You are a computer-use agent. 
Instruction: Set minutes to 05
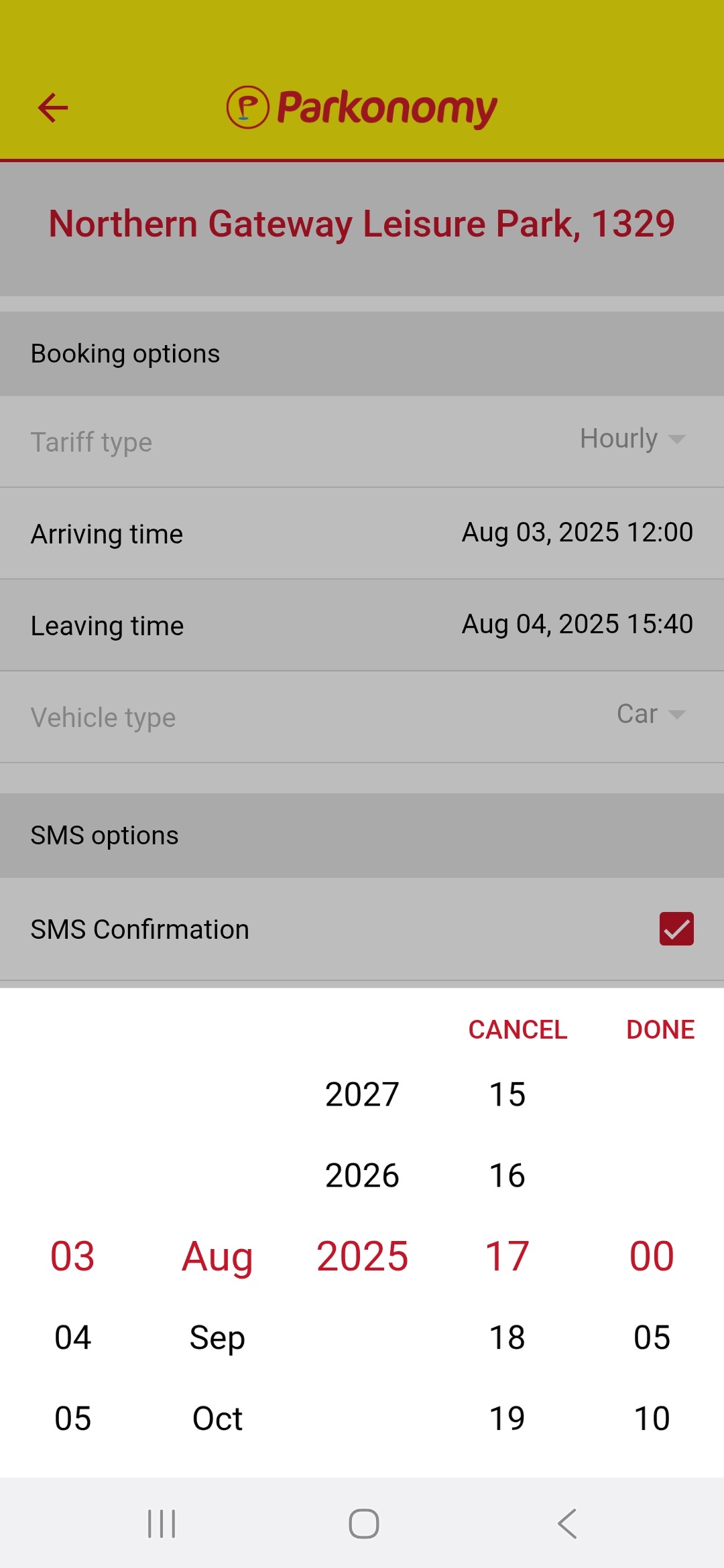coord(652,1337)
